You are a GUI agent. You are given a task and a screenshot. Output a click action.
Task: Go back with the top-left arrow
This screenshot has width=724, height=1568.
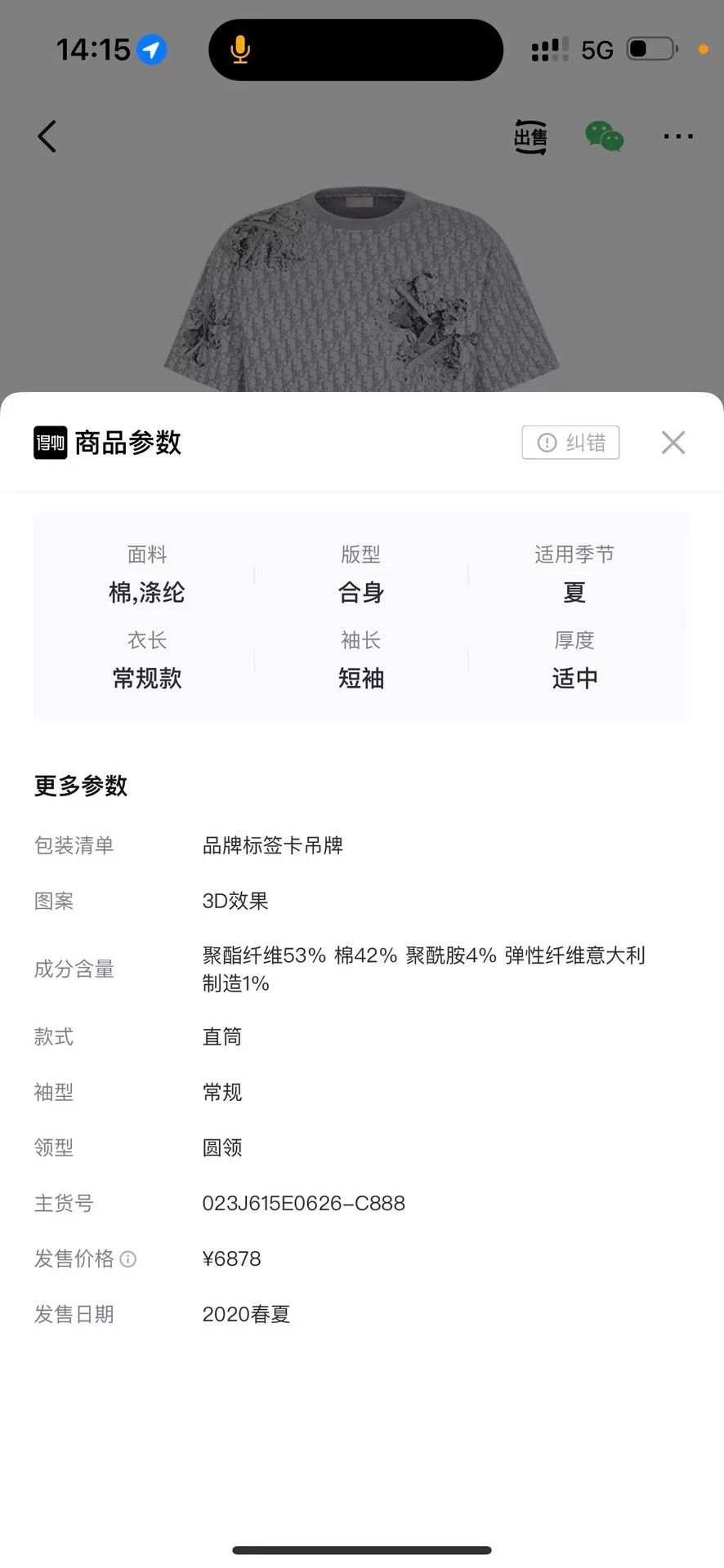(47, 136)
